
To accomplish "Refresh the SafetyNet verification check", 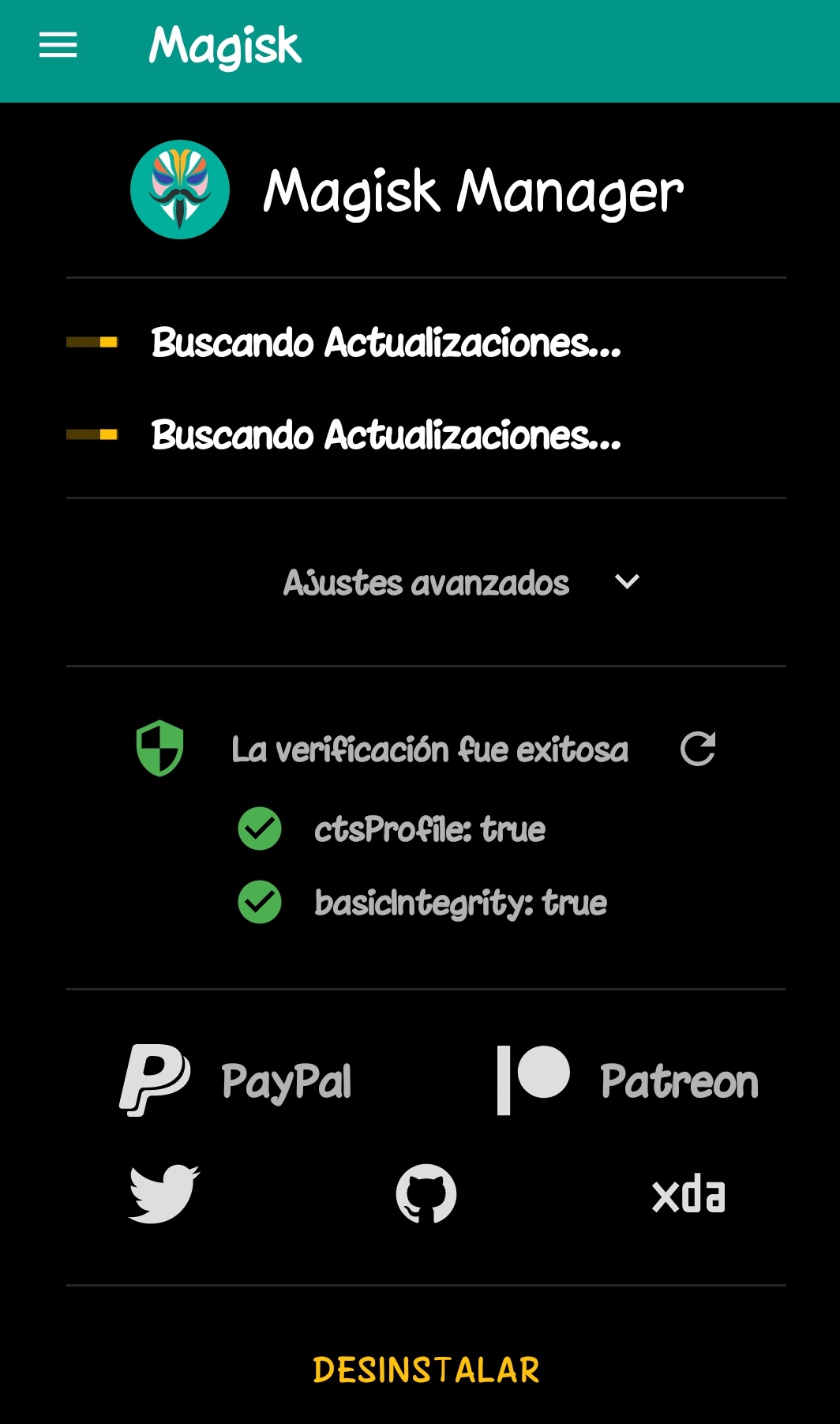I will click(x=698, y=749).
